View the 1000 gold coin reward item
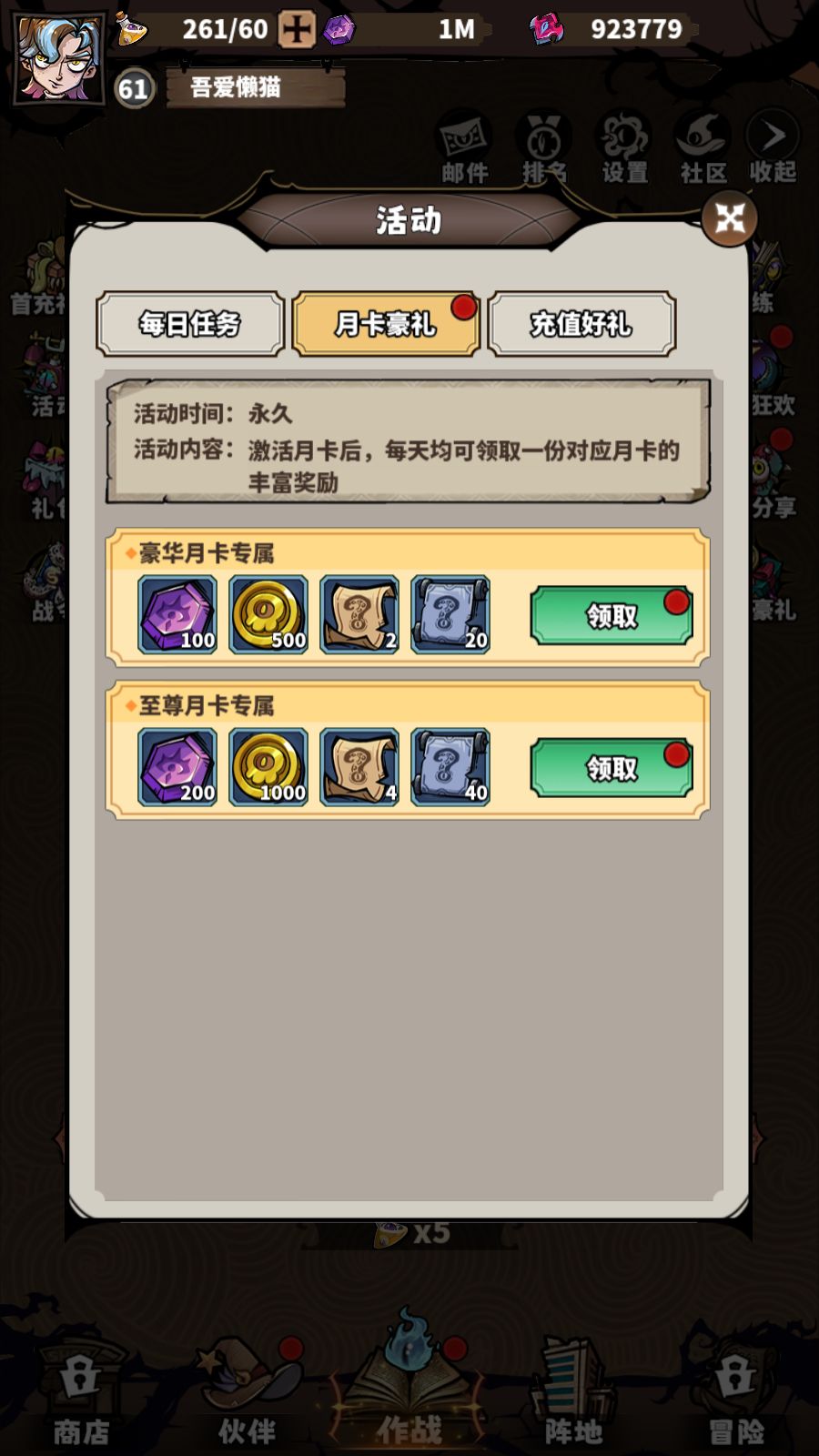Screen dimensions: 819x1456 pyautogui.click(x=268, y=767)
